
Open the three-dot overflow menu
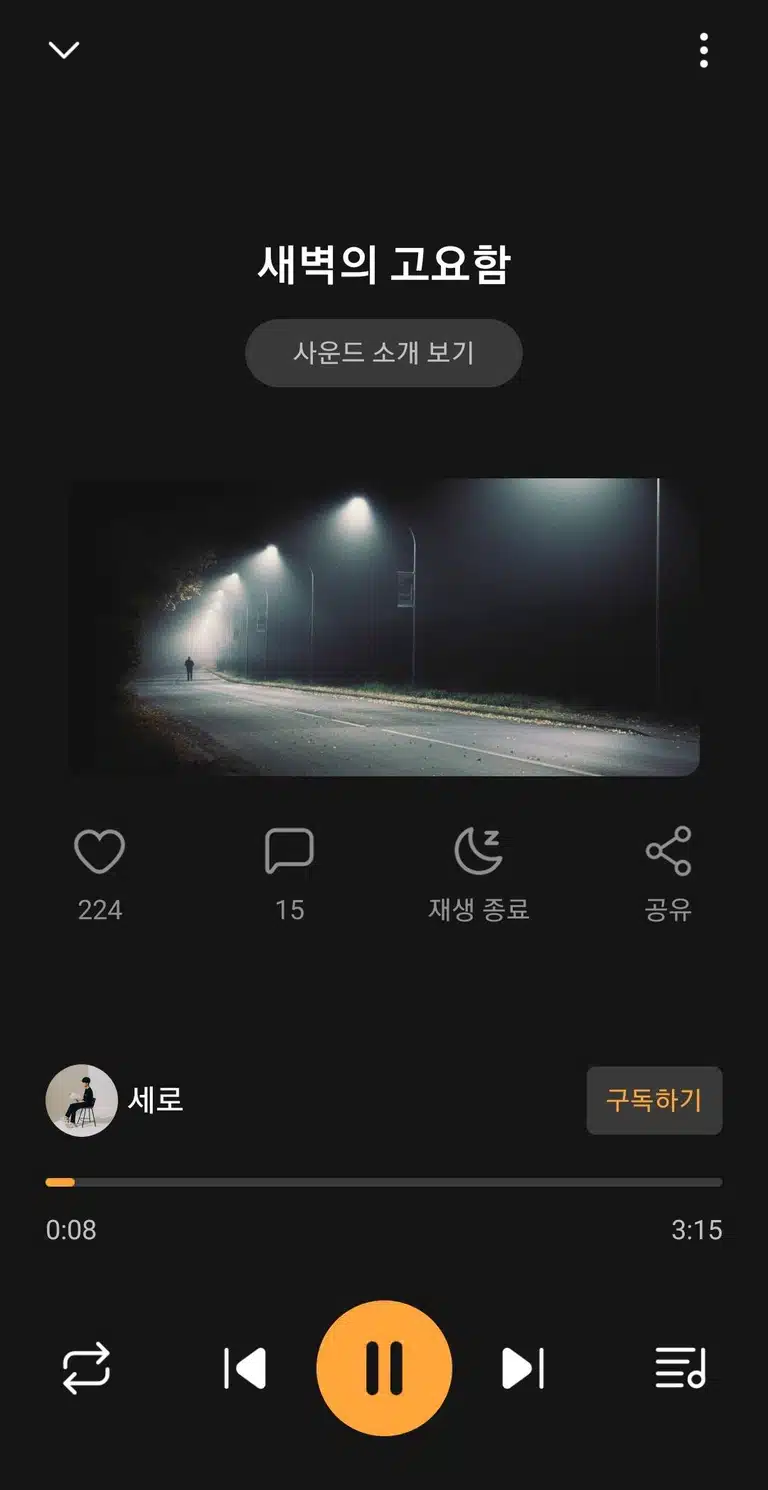click(x=704, y=50)
